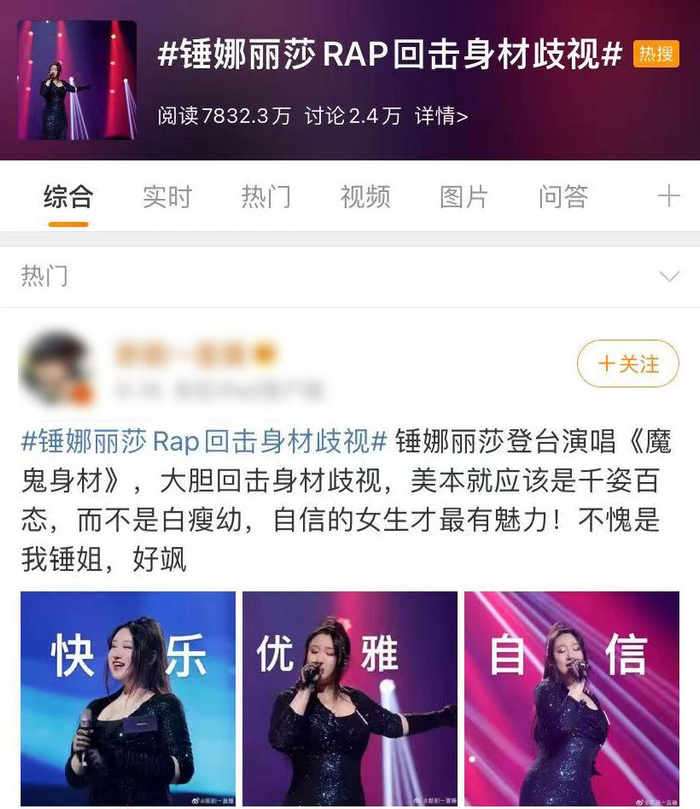Image resolution: width=700 pixels, height=809 pixels.
Task: Open the topic cover image in the header
Action: pyautogui.click(x=78, y=79)
